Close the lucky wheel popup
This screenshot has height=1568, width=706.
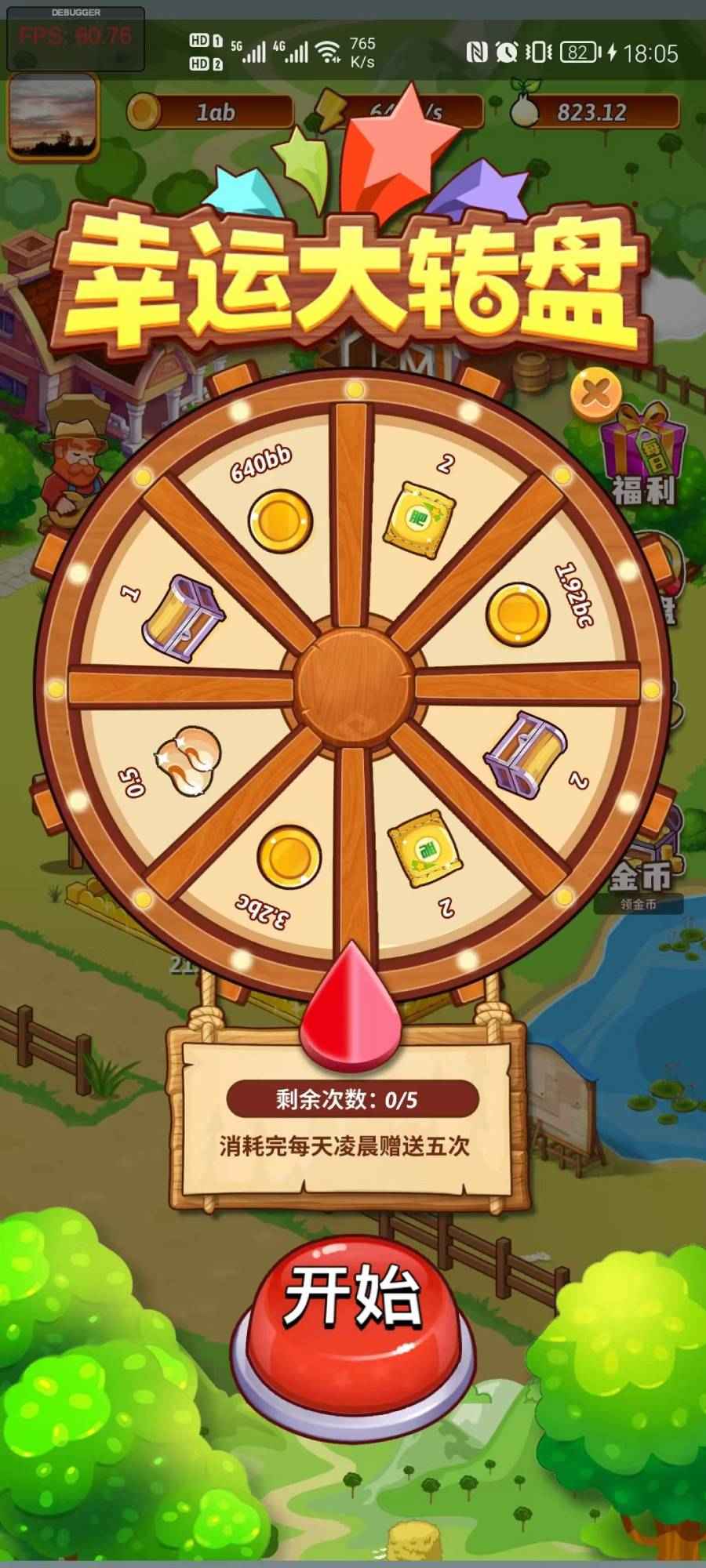pos(595,393)
